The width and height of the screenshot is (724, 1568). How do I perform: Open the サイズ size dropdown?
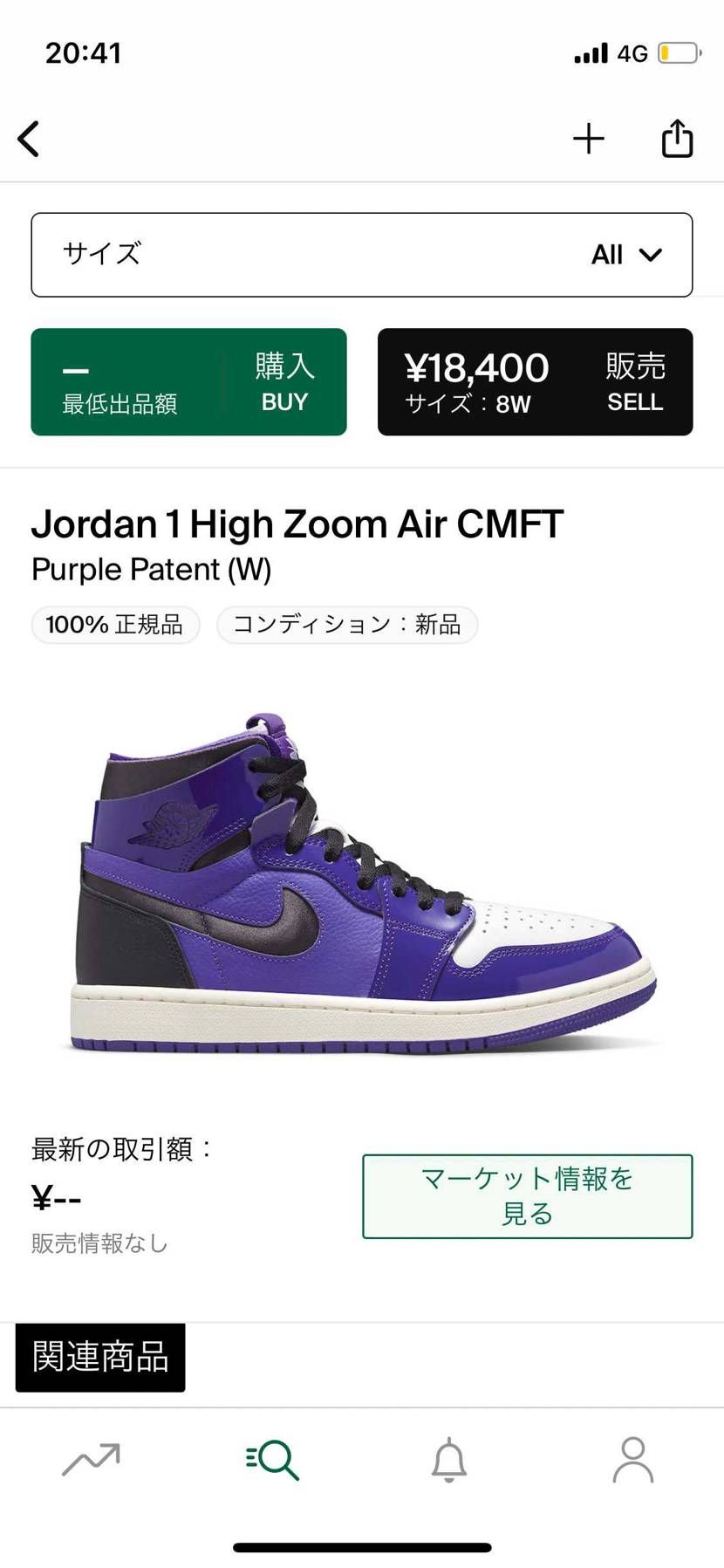(x=362, y=255)
